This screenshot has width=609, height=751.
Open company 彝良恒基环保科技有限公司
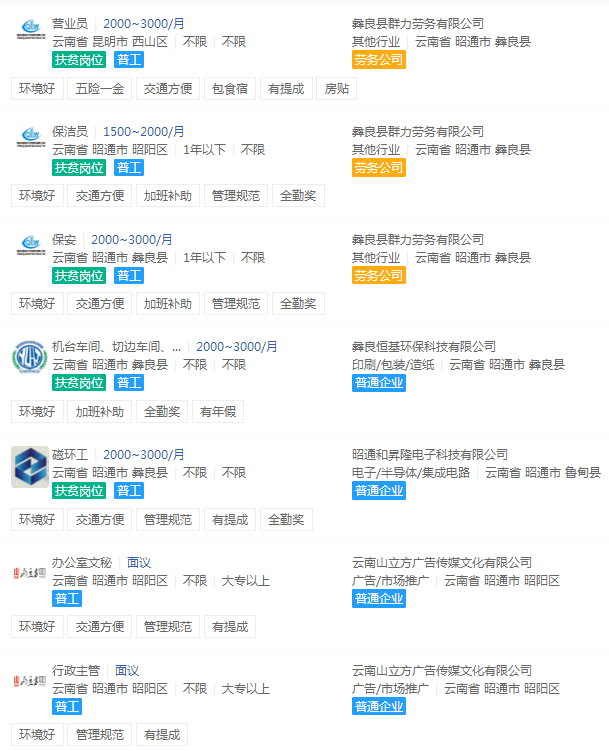423,347
